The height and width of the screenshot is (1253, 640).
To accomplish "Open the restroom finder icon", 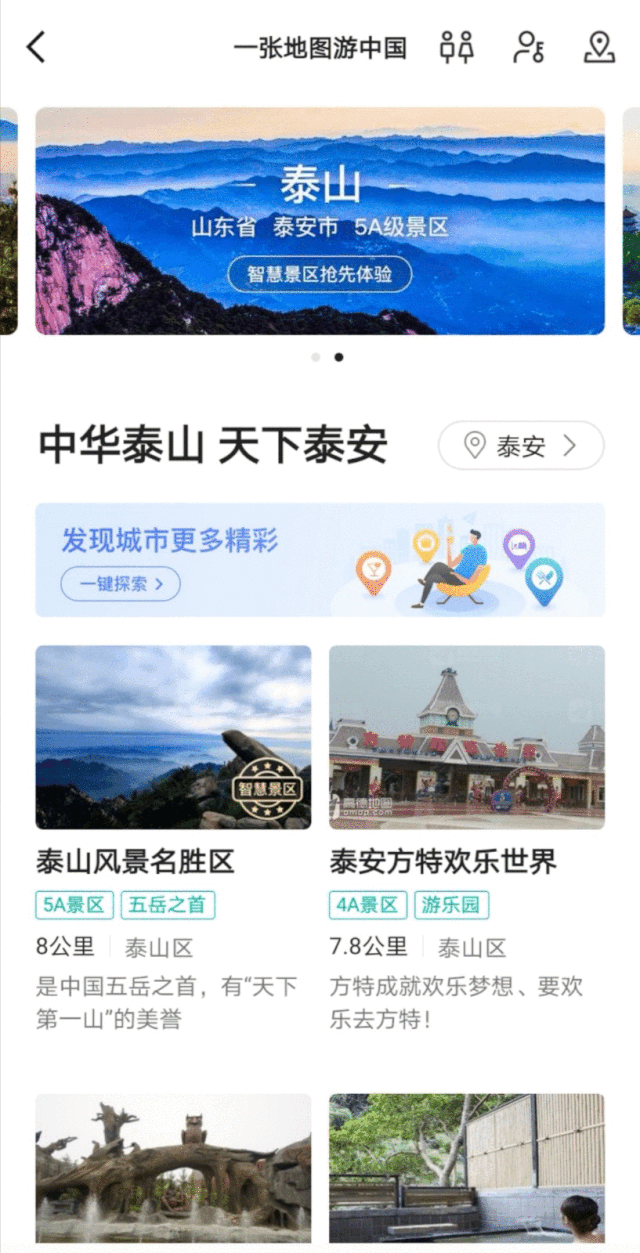I will (457, 47).
